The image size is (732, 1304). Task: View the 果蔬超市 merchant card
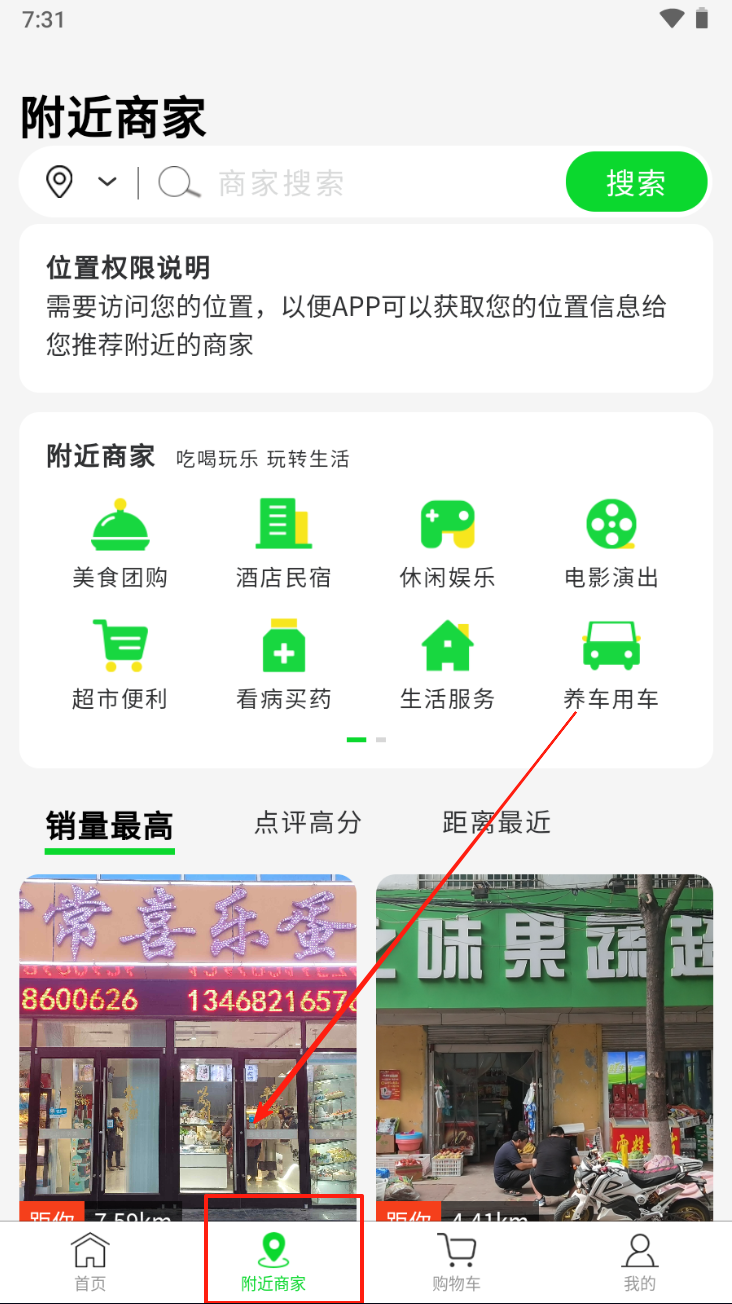click(x=544, y=1045)
